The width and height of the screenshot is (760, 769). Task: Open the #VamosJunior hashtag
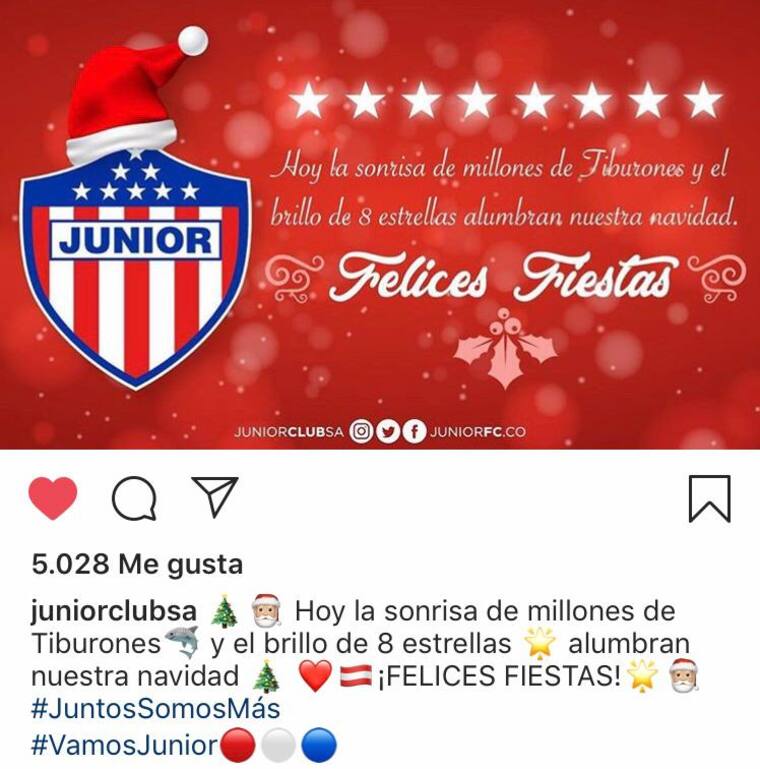pos(125,745)
